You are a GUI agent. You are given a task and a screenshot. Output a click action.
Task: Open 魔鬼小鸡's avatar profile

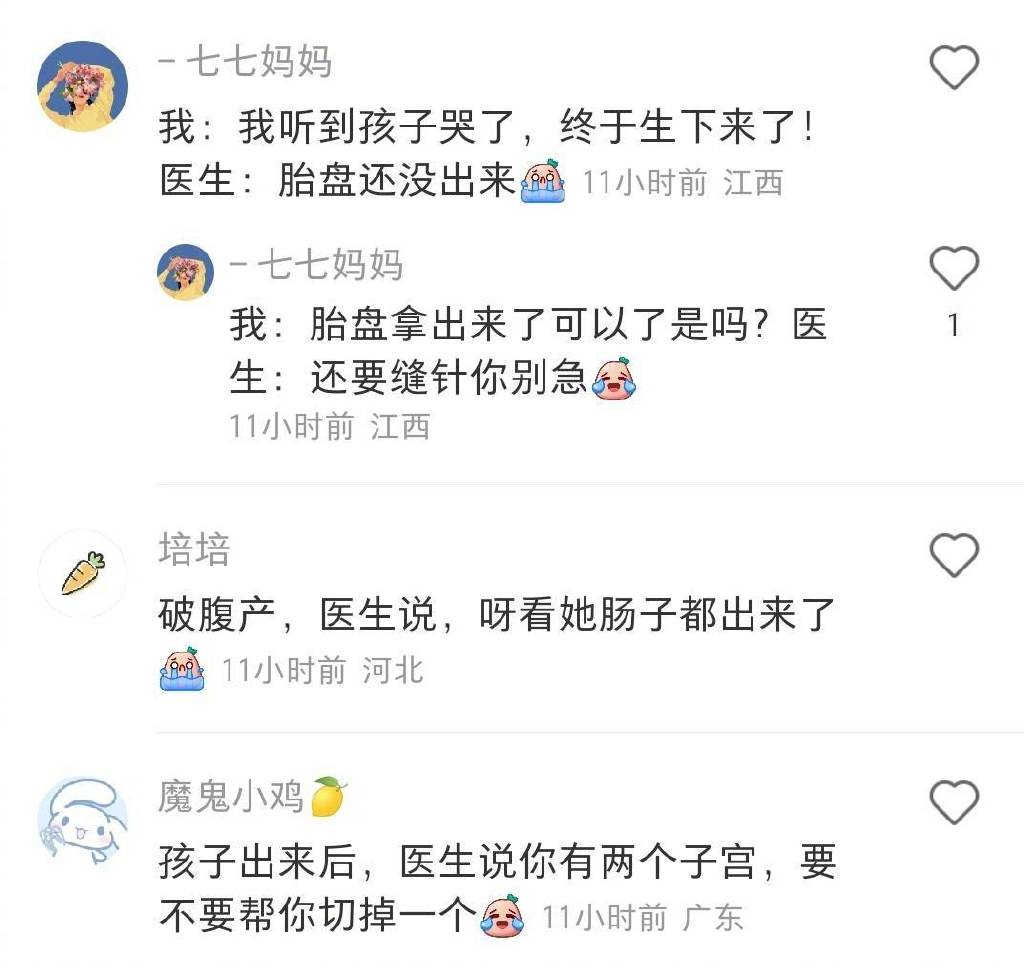[83, 820]
